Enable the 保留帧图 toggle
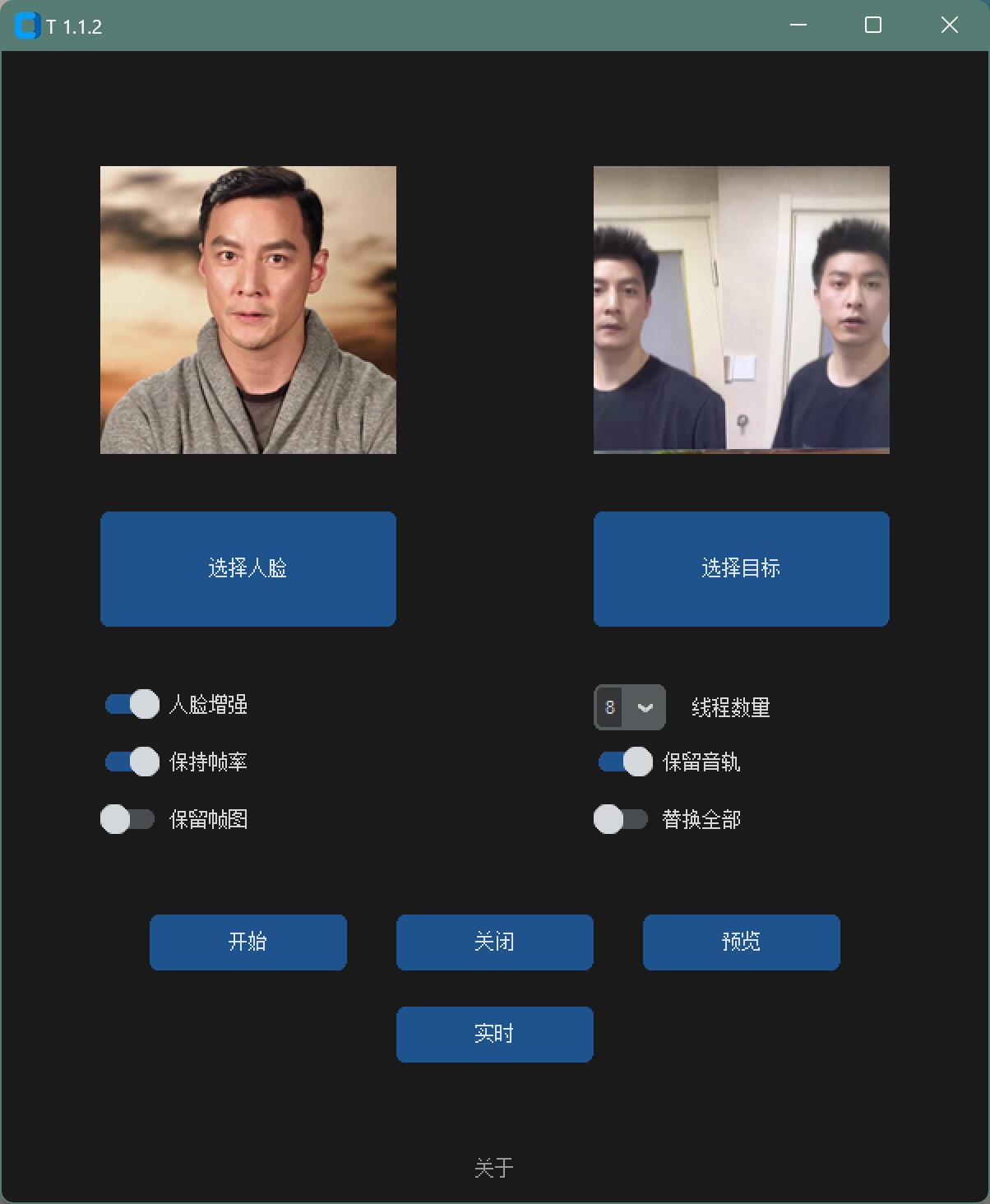The image size is (990, 1204). pos(128,819)
